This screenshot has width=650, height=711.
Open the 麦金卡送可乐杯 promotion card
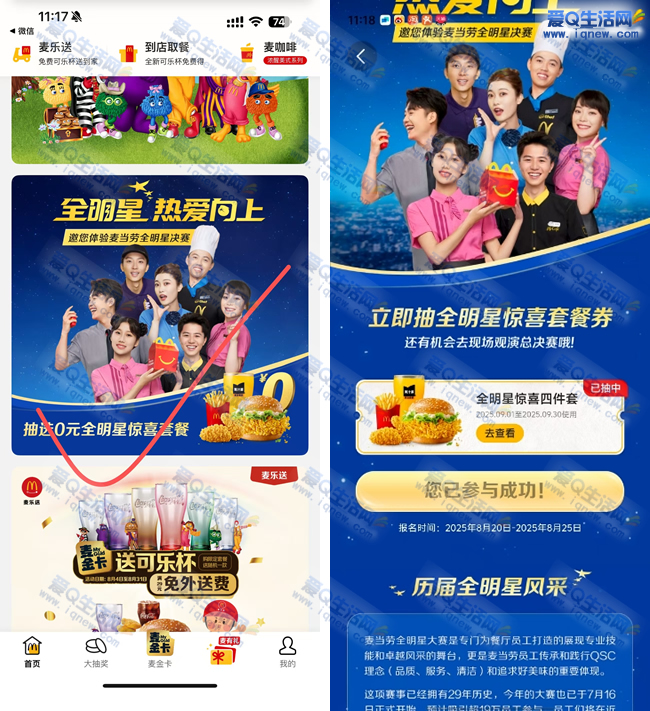160,550
